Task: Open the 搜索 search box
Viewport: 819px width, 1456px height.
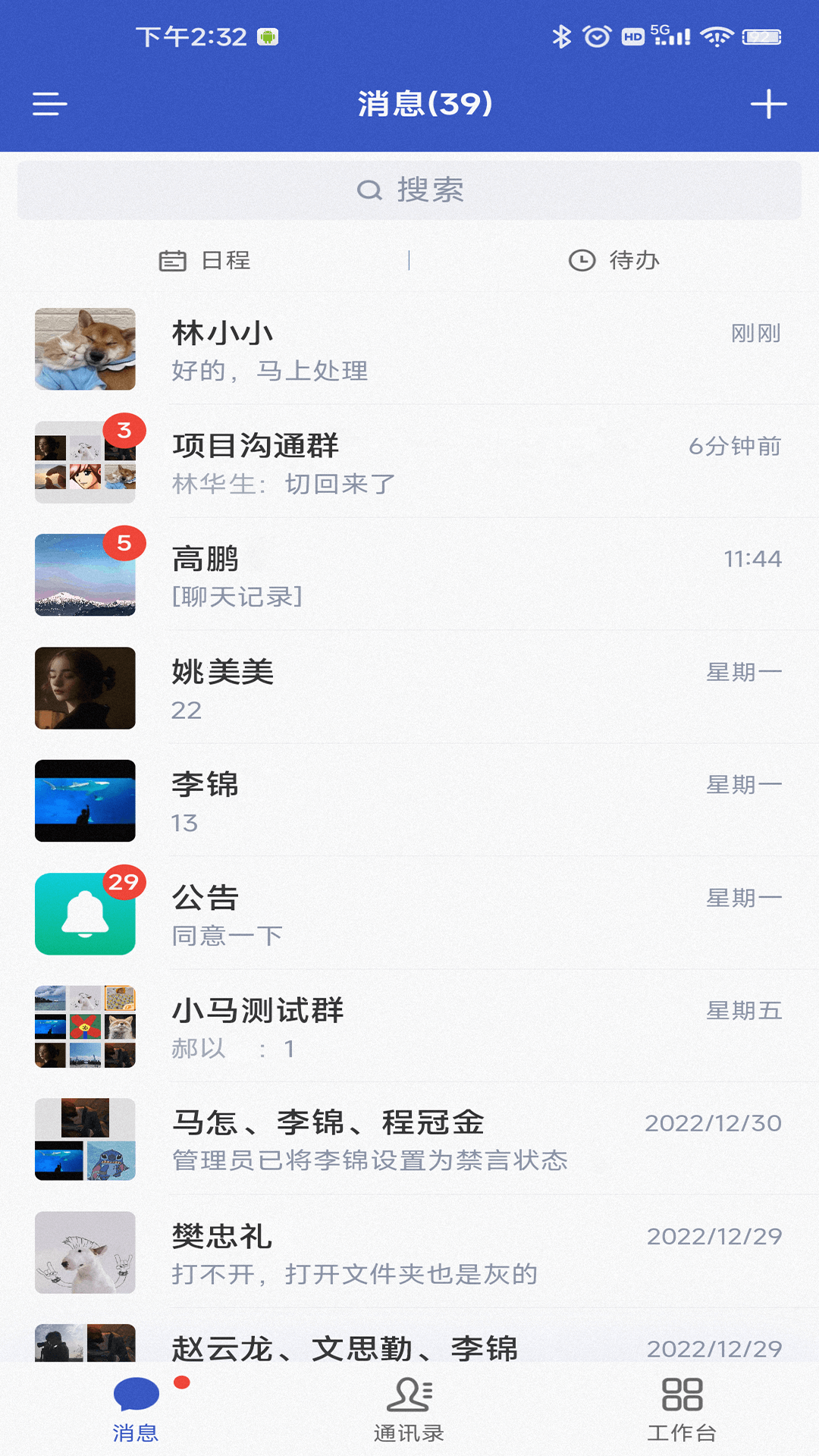Action: pyautogui.click(x=409, y=190)
